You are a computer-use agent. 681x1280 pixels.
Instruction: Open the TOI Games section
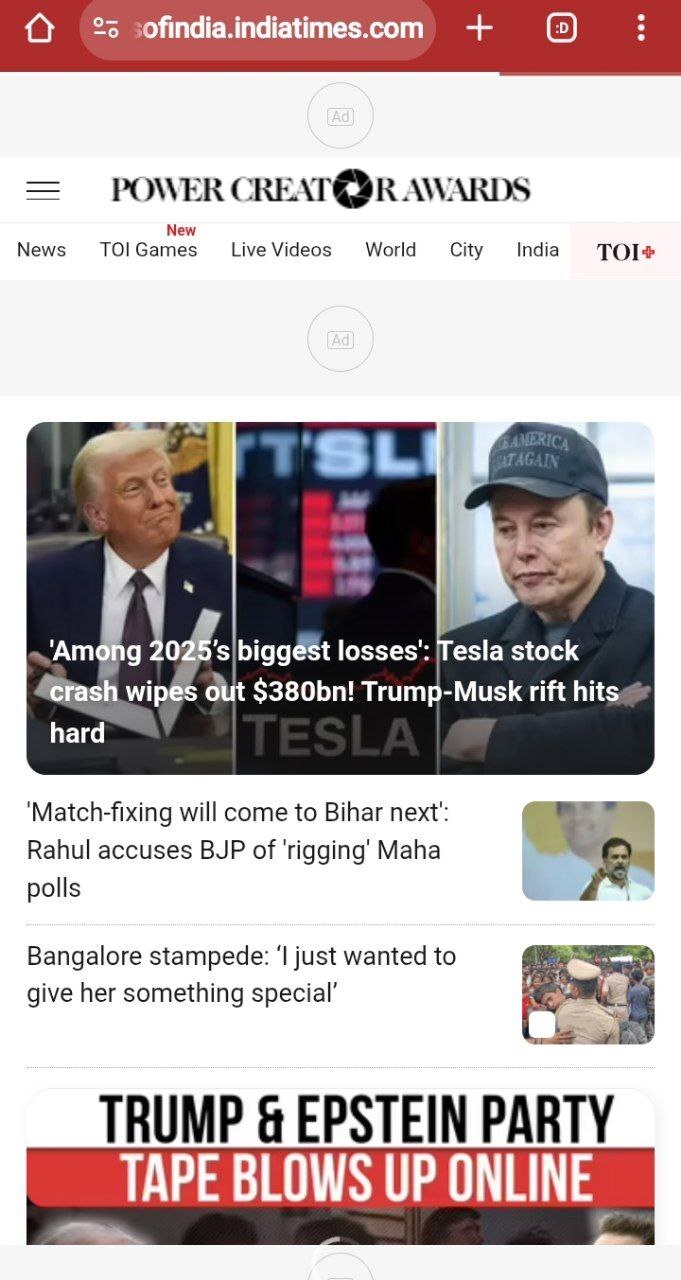point(148,250)
